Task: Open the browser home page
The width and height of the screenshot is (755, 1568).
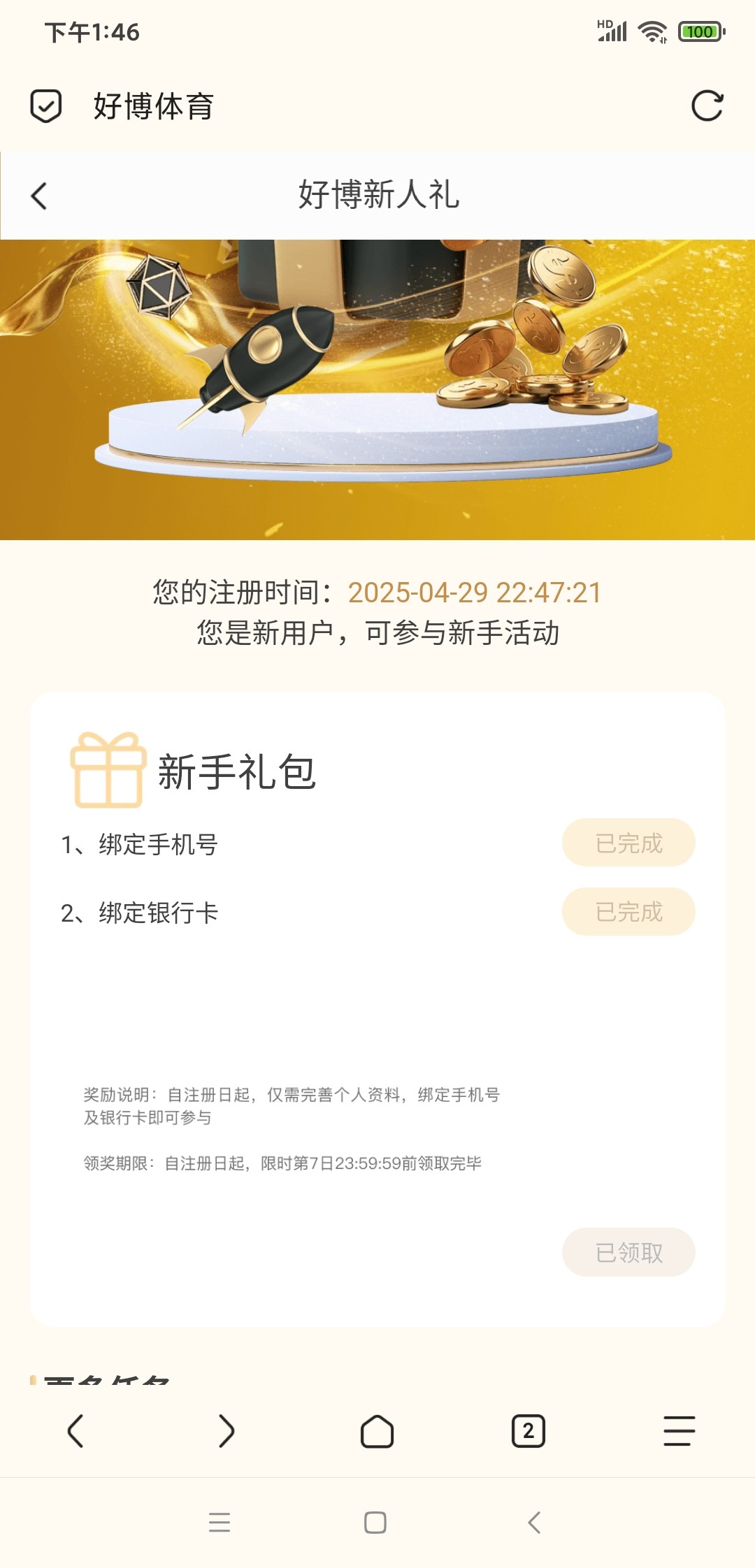Action: coord(377,1431)
